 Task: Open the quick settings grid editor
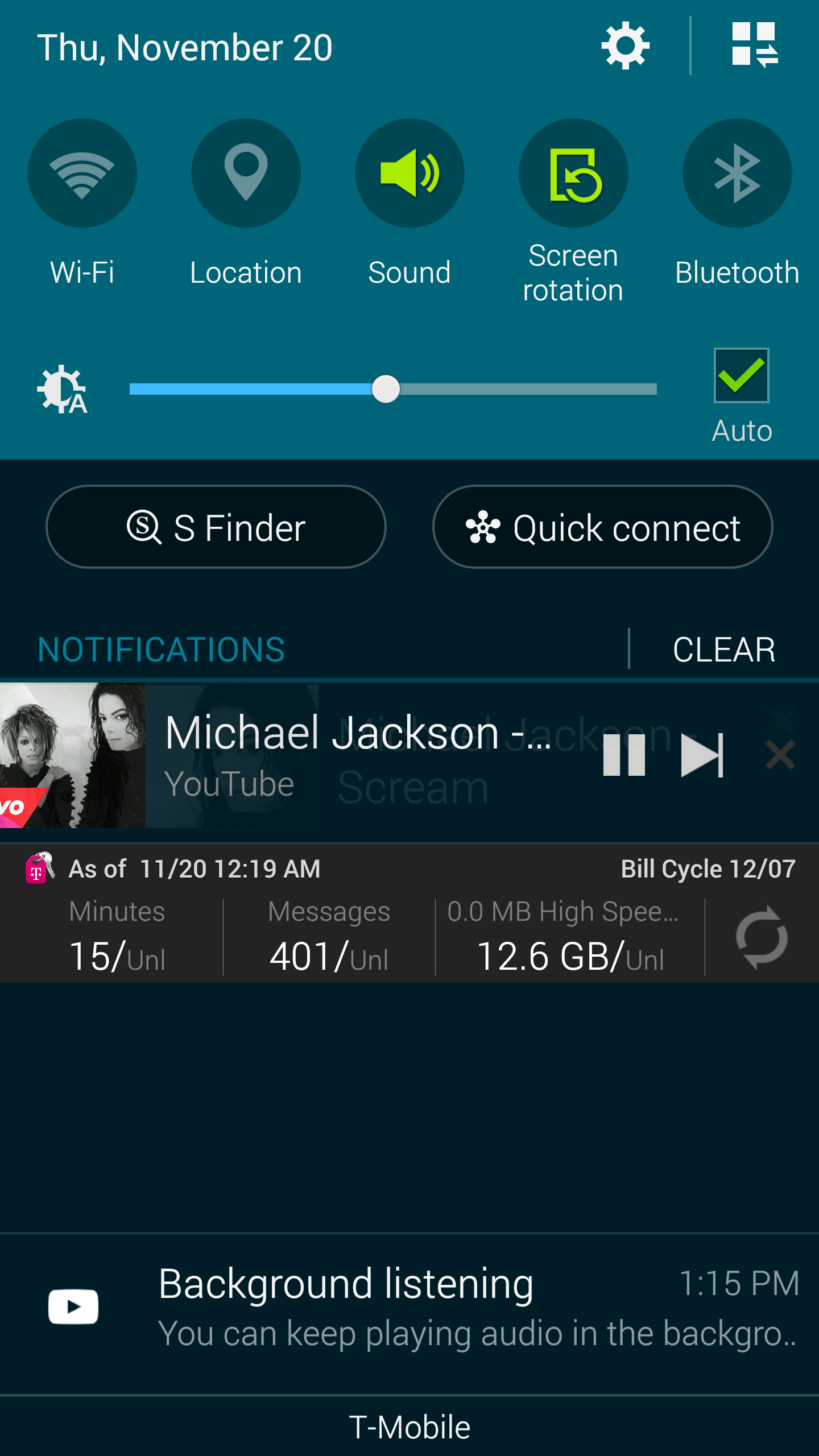click(755, 45)
